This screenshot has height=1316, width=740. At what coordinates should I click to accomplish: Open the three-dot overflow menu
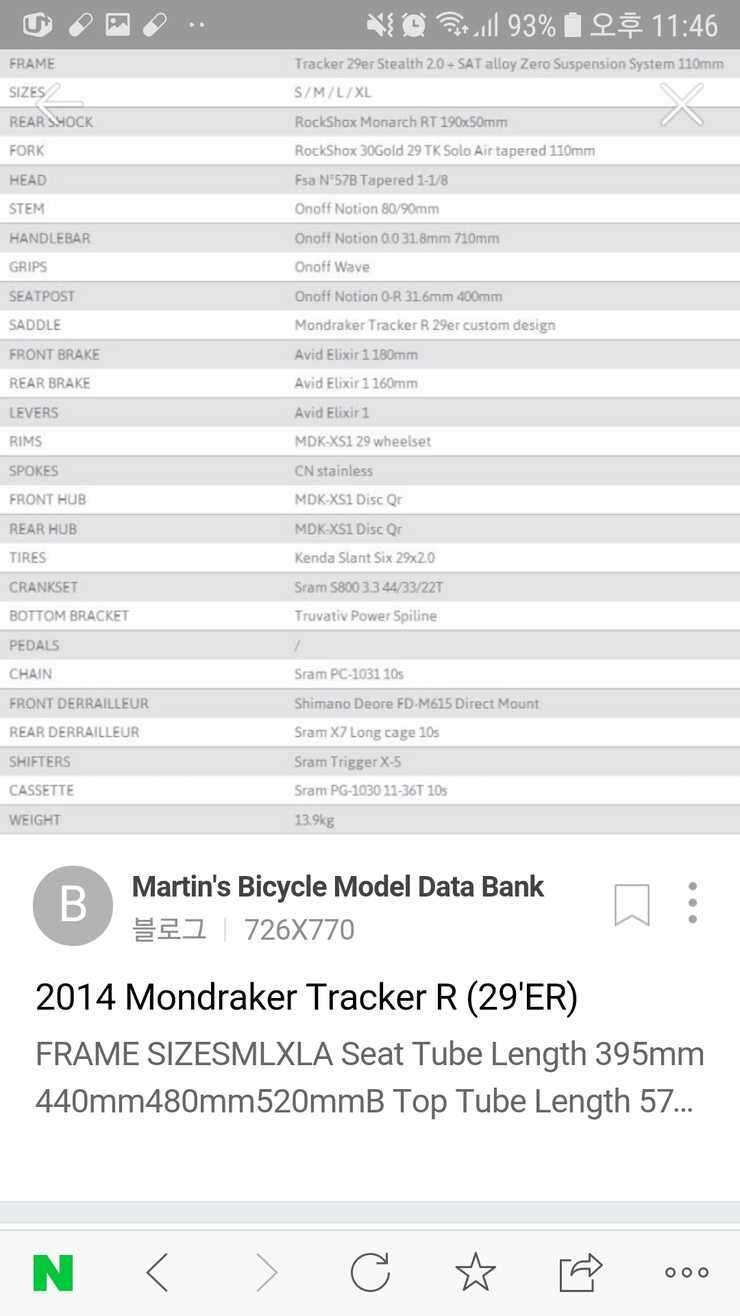[x=692, y=903]
